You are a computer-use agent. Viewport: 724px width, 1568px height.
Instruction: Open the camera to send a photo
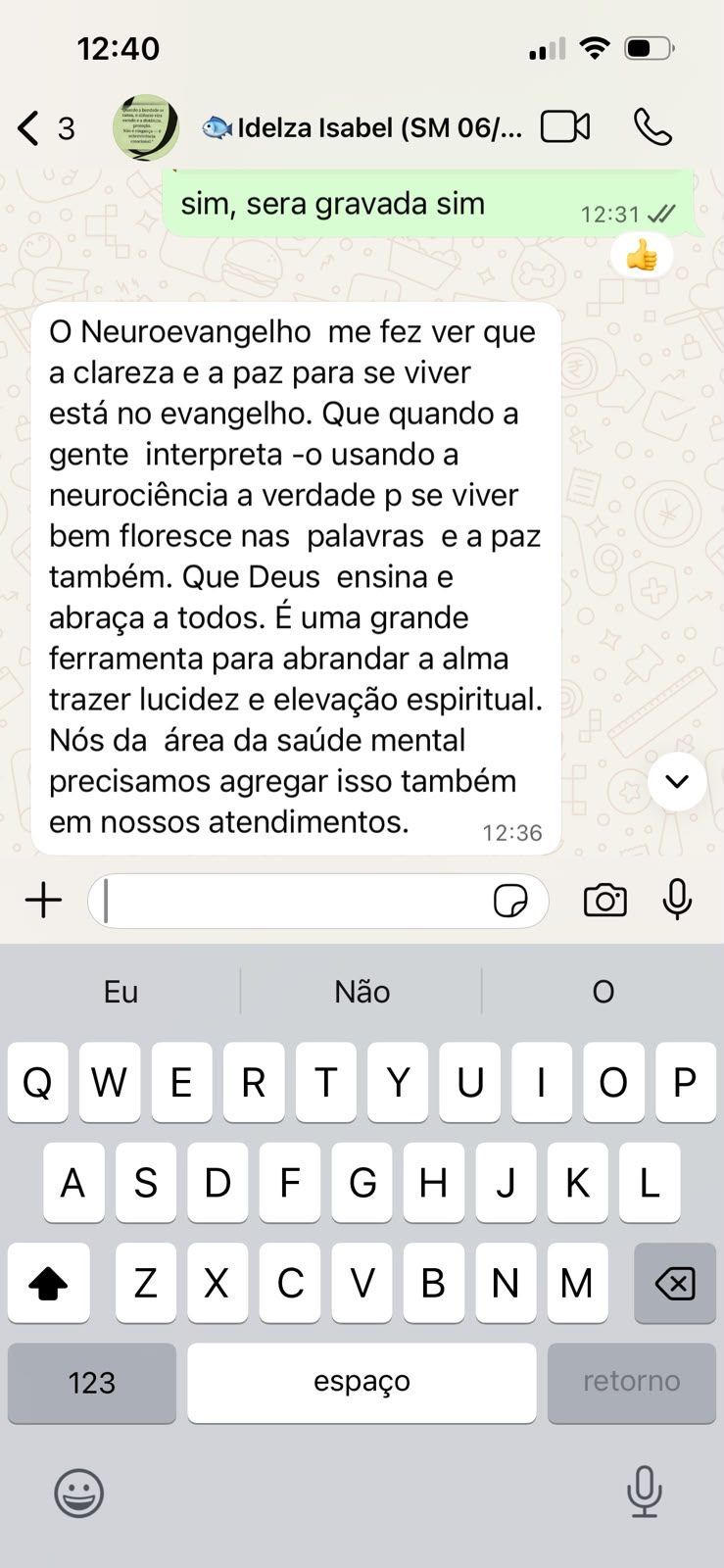[605, 901]
